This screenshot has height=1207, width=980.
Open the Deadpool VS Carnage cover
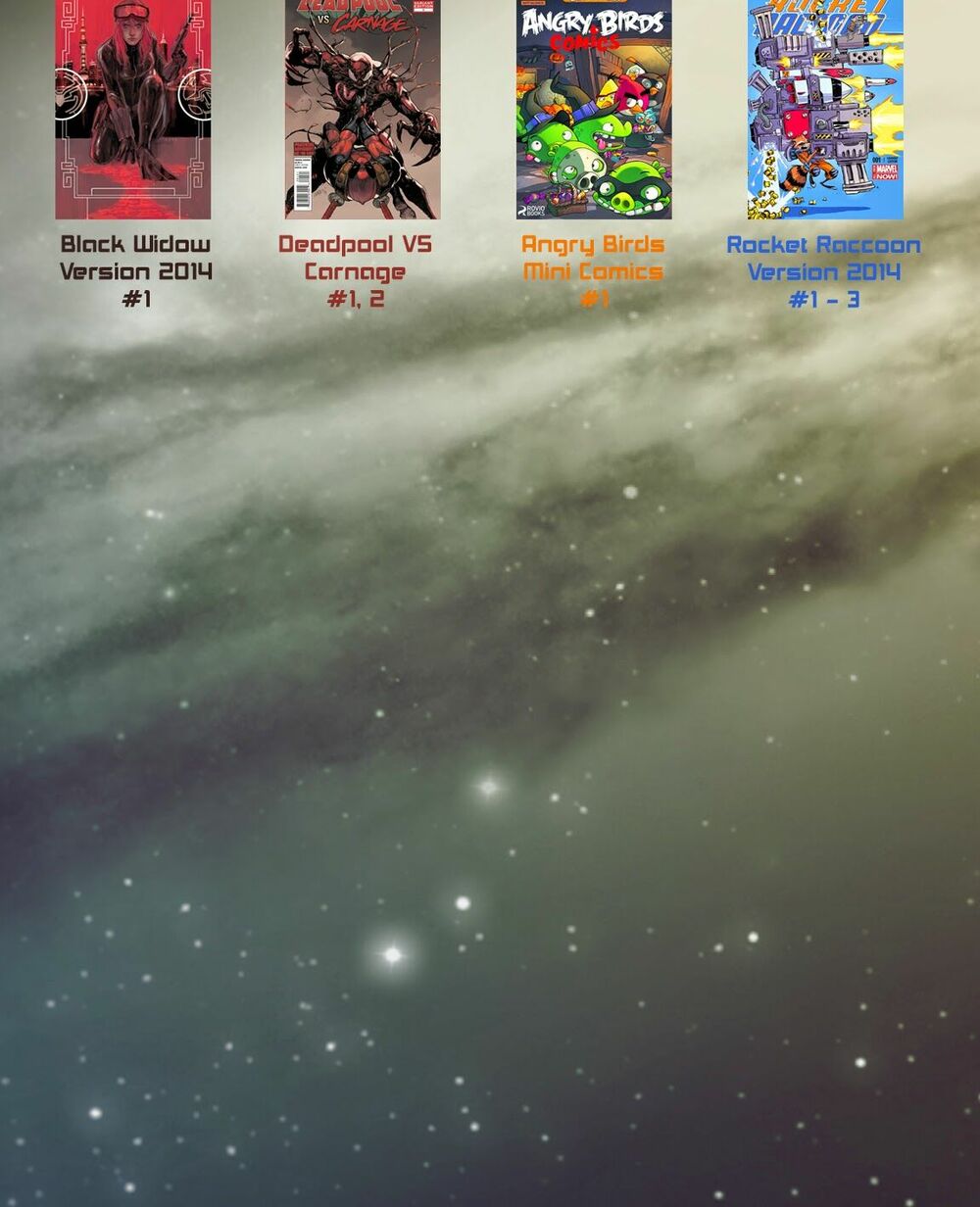tap(363, 108)
